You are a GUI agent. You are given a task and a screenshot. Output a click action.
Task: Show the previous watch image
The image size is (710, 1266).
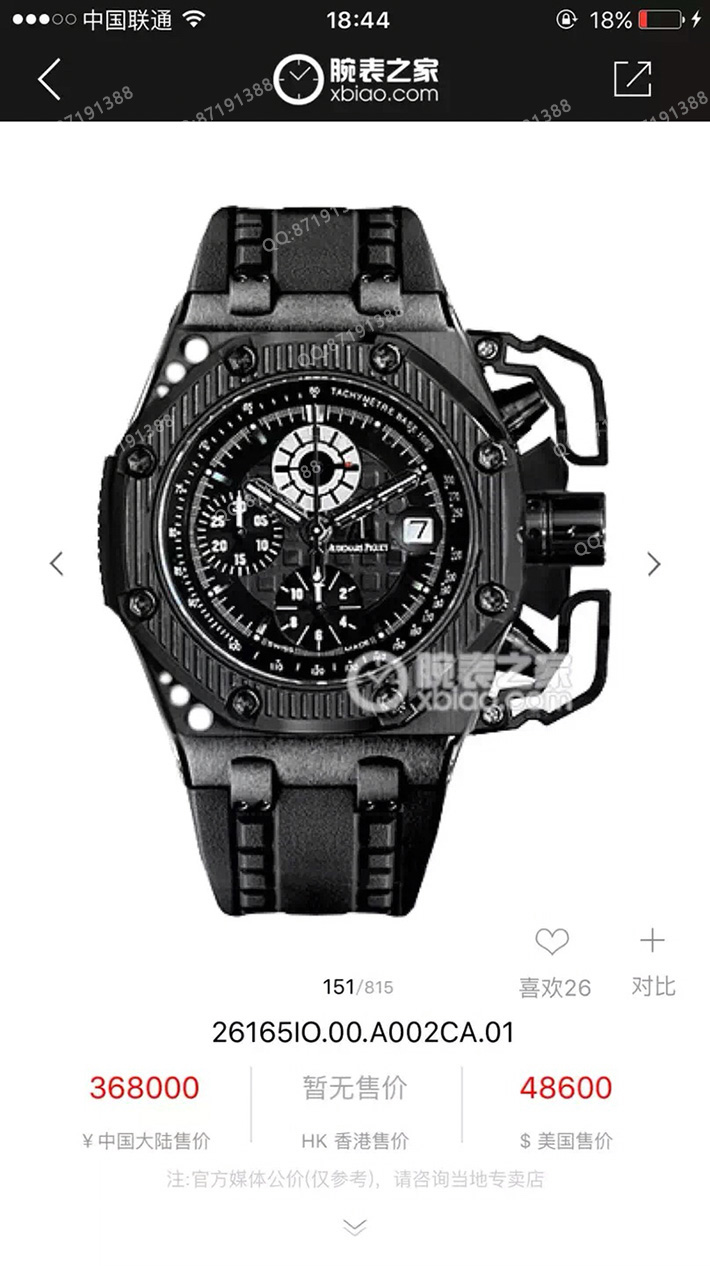tap(57, 563)
